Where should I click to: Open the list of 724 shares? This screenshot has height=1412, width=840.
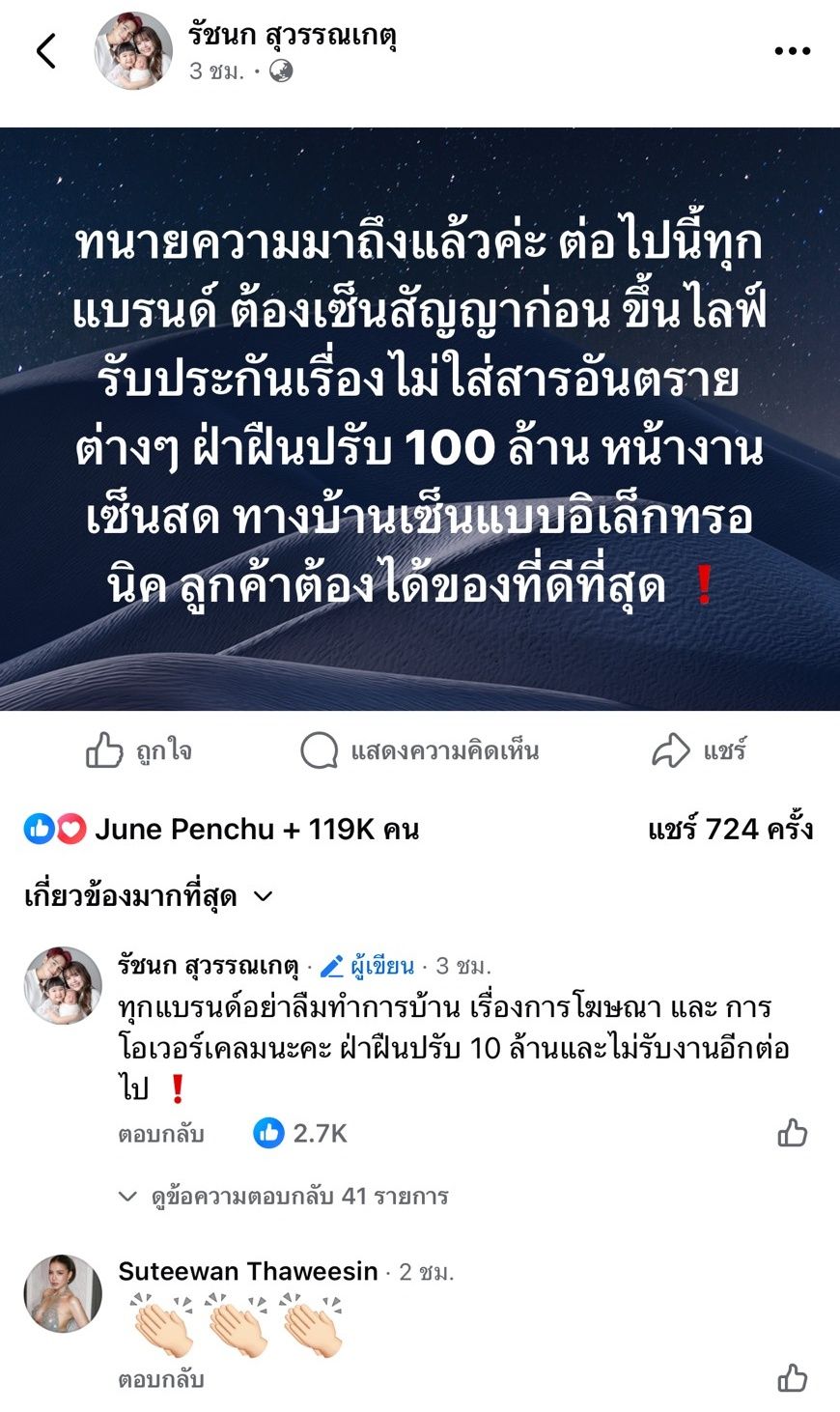pos(730,829)
